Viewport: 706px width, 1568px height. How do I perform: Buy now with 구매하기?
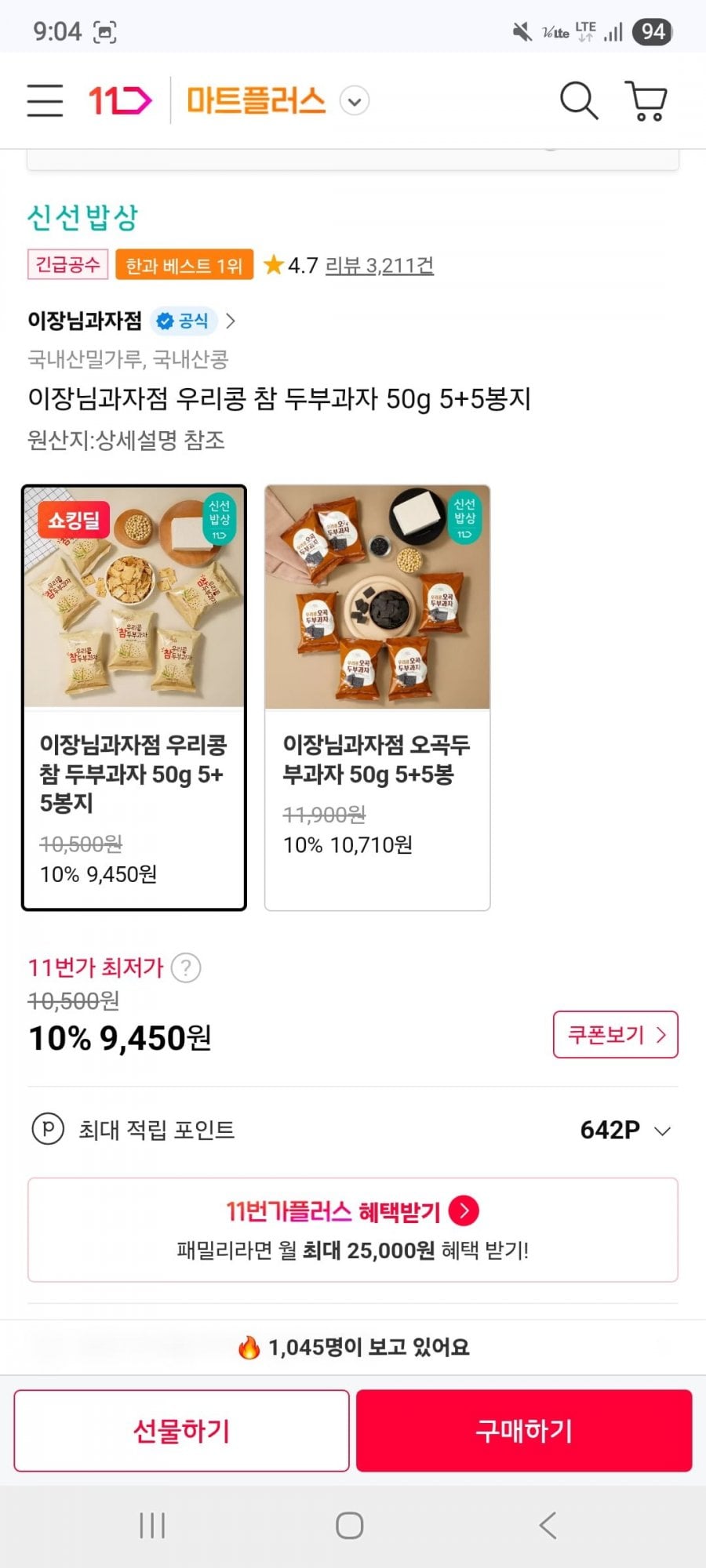524,1431
